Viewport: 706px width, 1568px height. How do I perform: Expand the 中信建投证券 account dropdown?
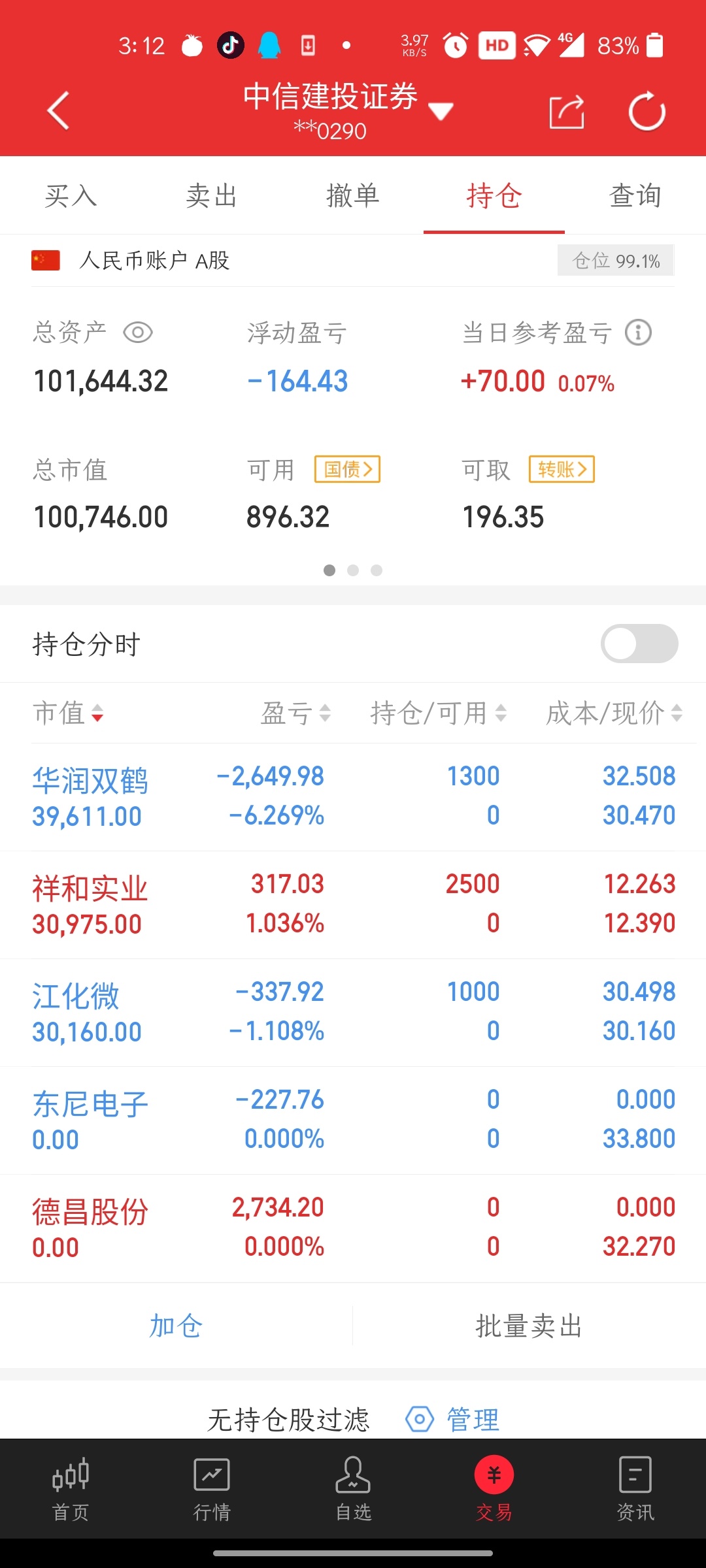pyautogui.click(x=441, y=112)
